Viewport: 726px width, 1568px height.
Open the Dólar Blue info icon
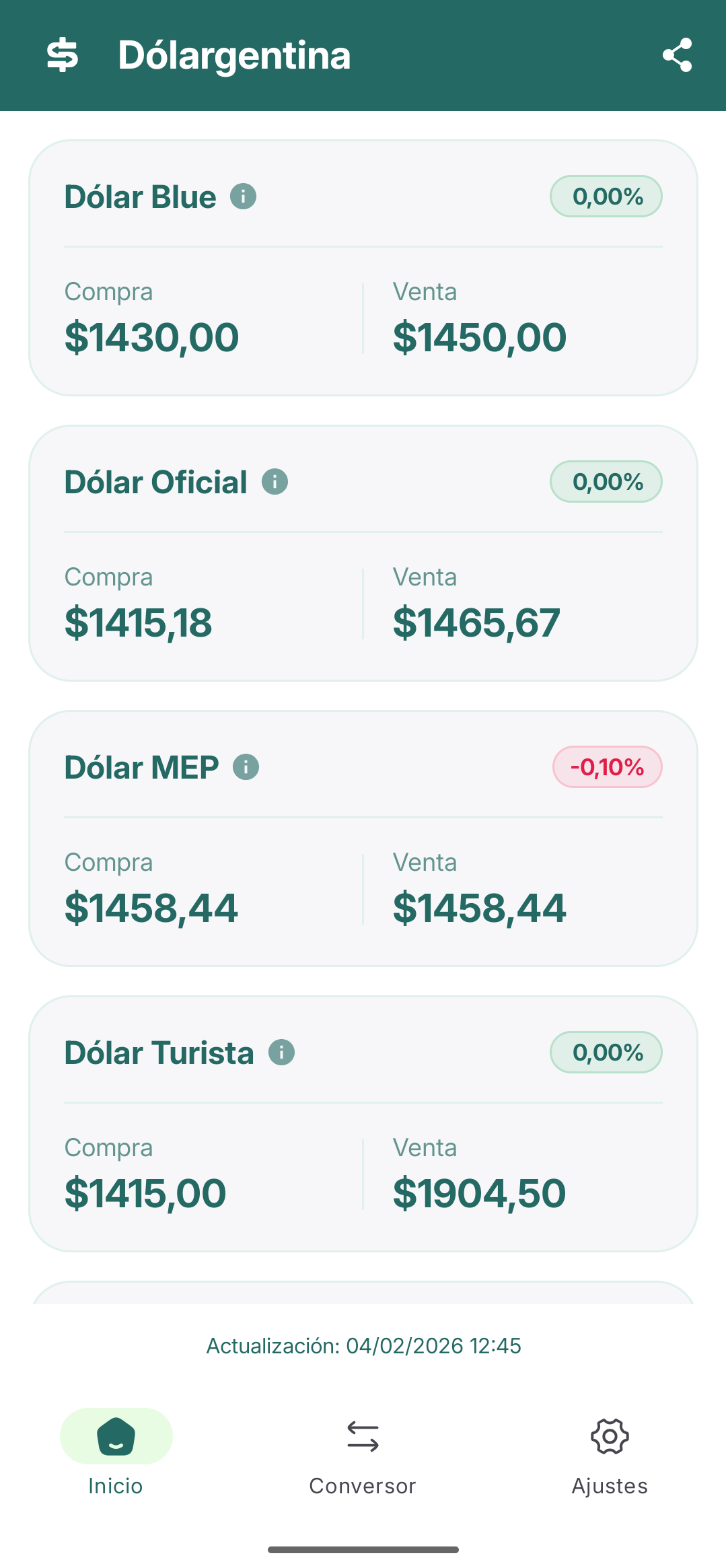pos(244,197)
